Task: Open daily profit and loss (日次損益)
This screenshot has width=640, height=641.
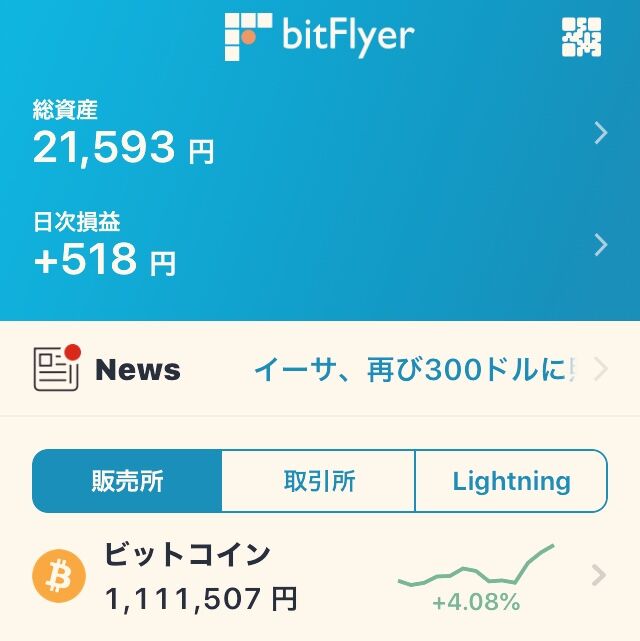Action: 320,245
